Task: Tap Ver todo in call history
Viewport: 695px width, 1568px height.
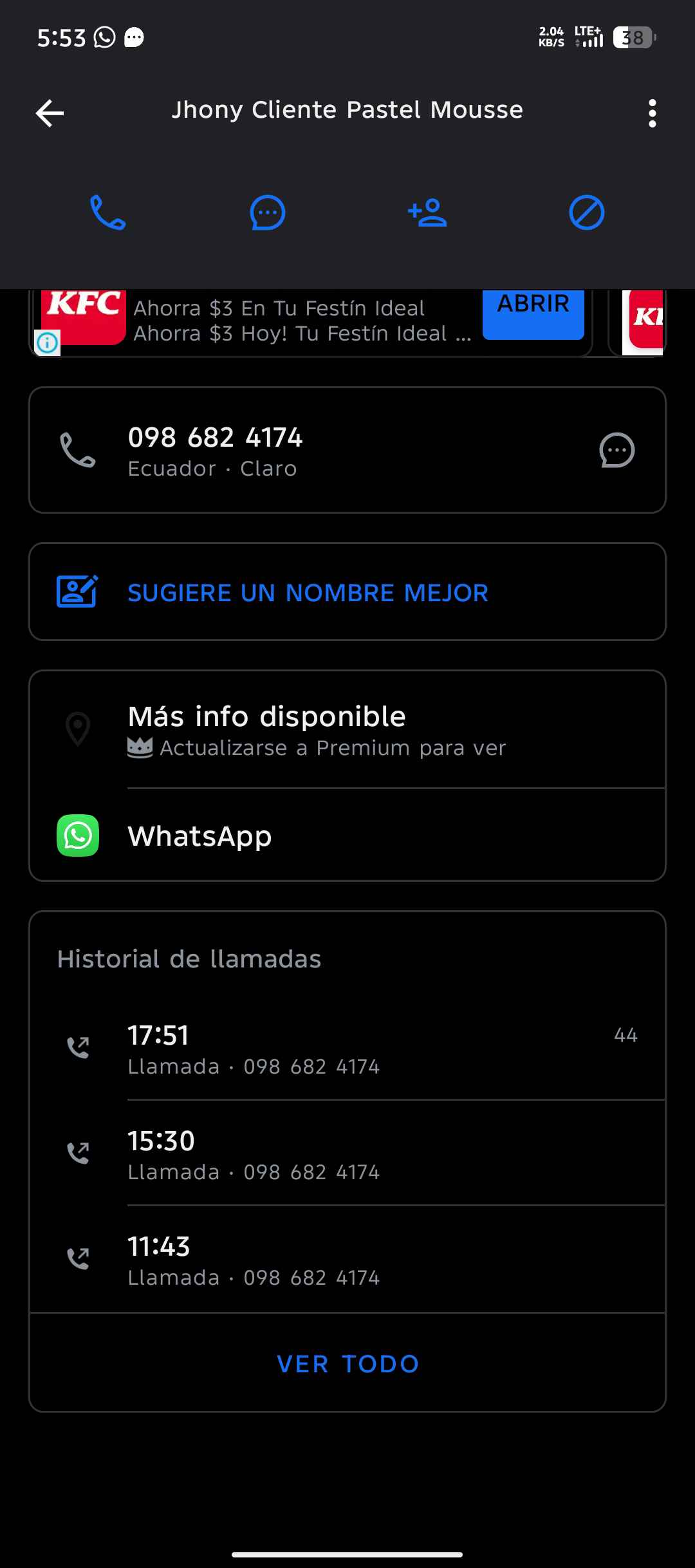Action: click(347, 1363)
